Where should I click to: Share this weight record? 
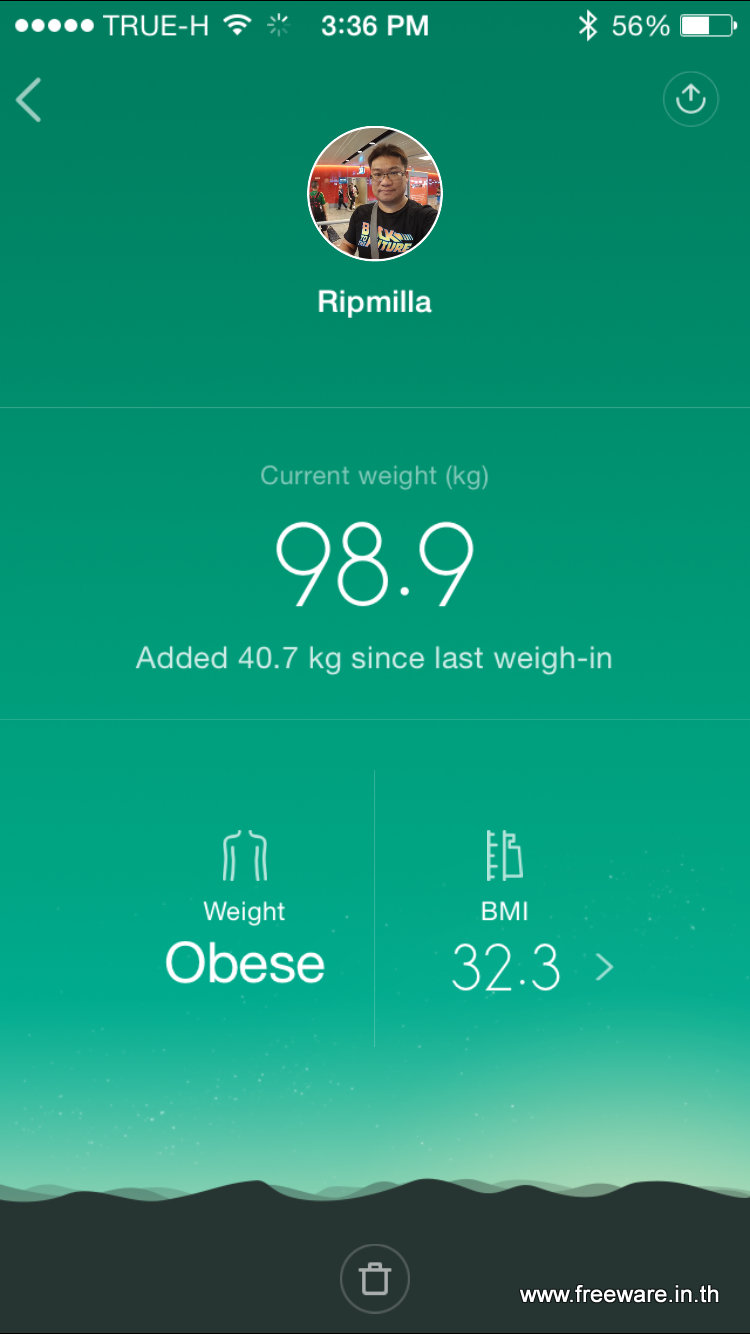tap(690, 99)
